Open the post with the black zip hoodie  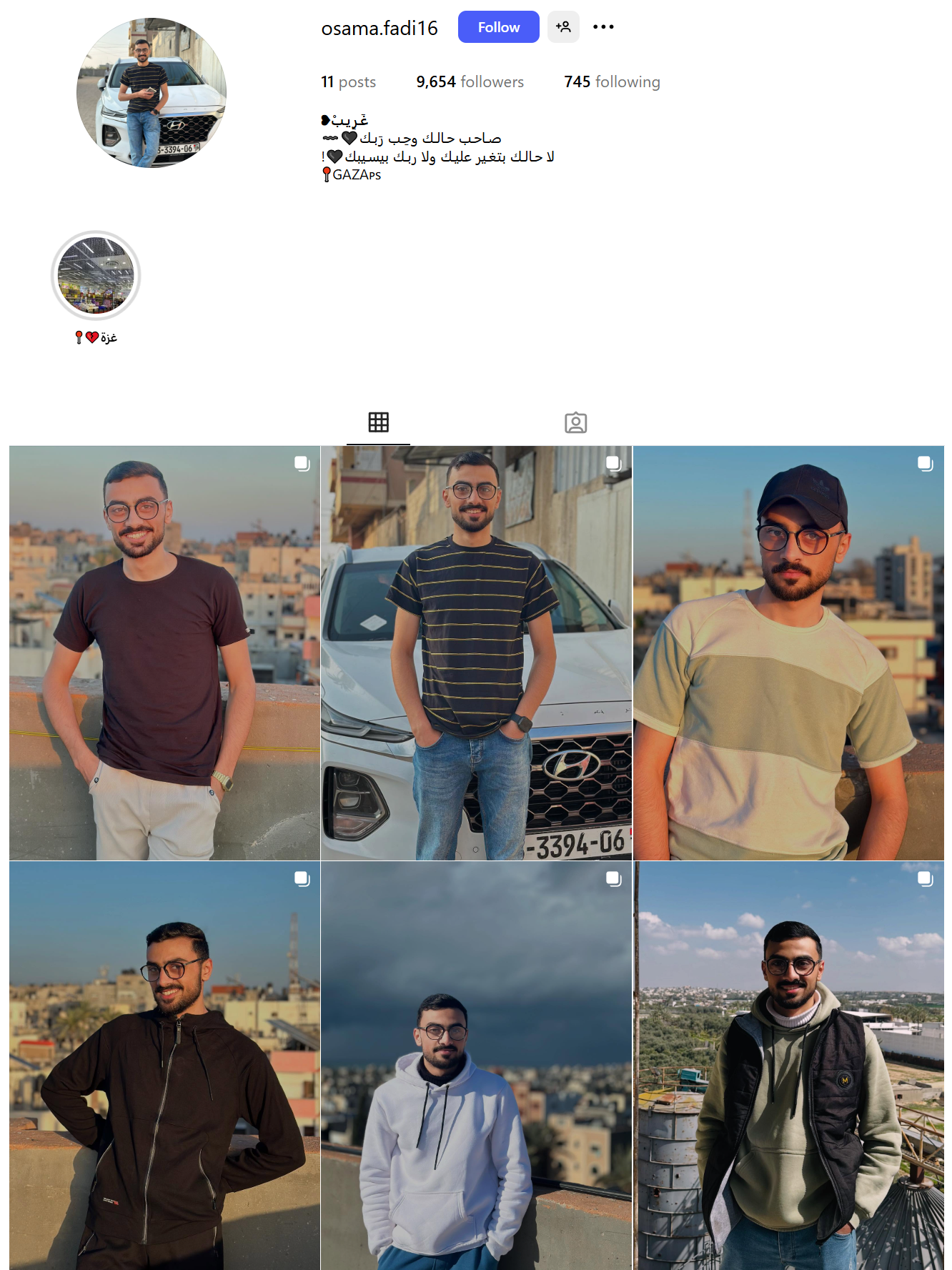[x=164, y=1065]
